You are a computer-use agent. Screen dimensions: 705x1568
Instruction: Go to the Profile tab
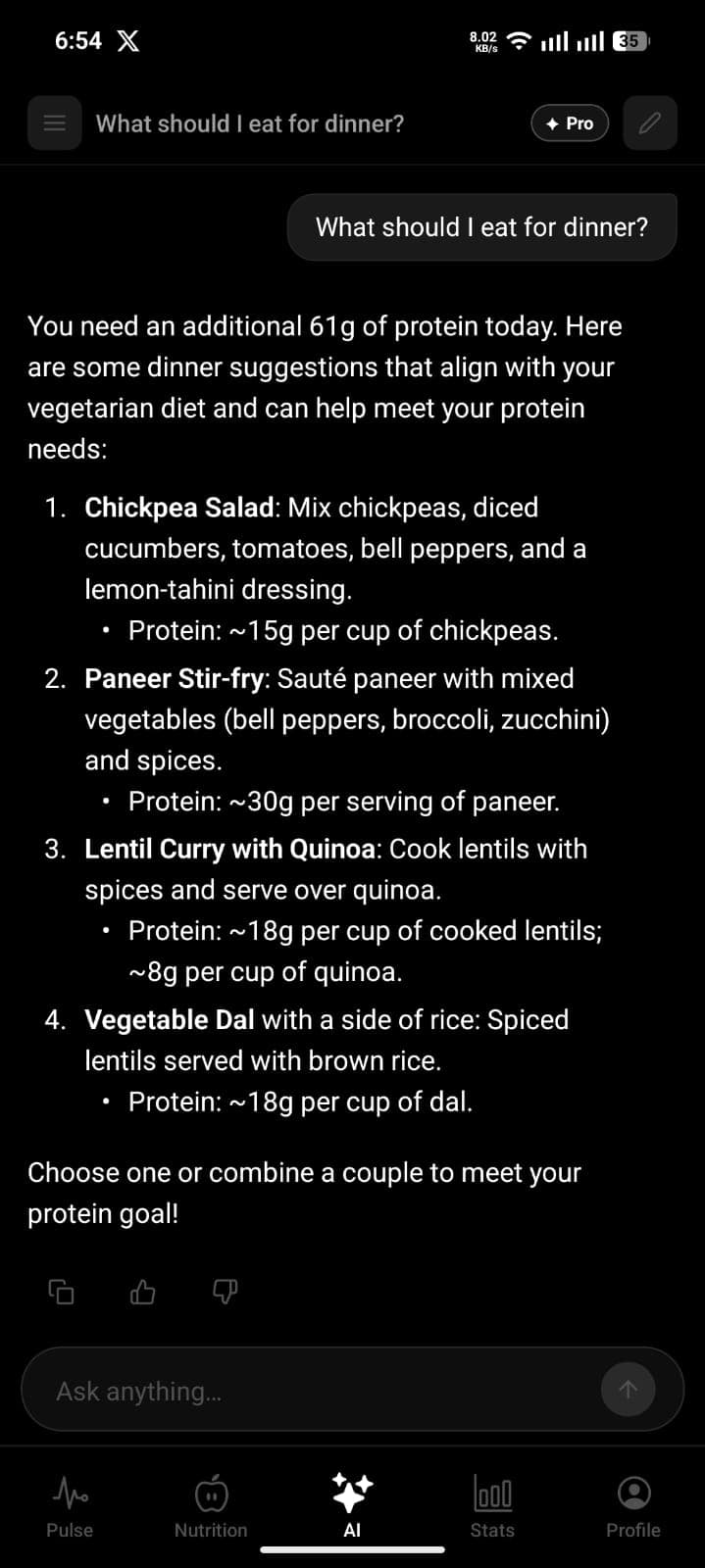click(633, 1507)
